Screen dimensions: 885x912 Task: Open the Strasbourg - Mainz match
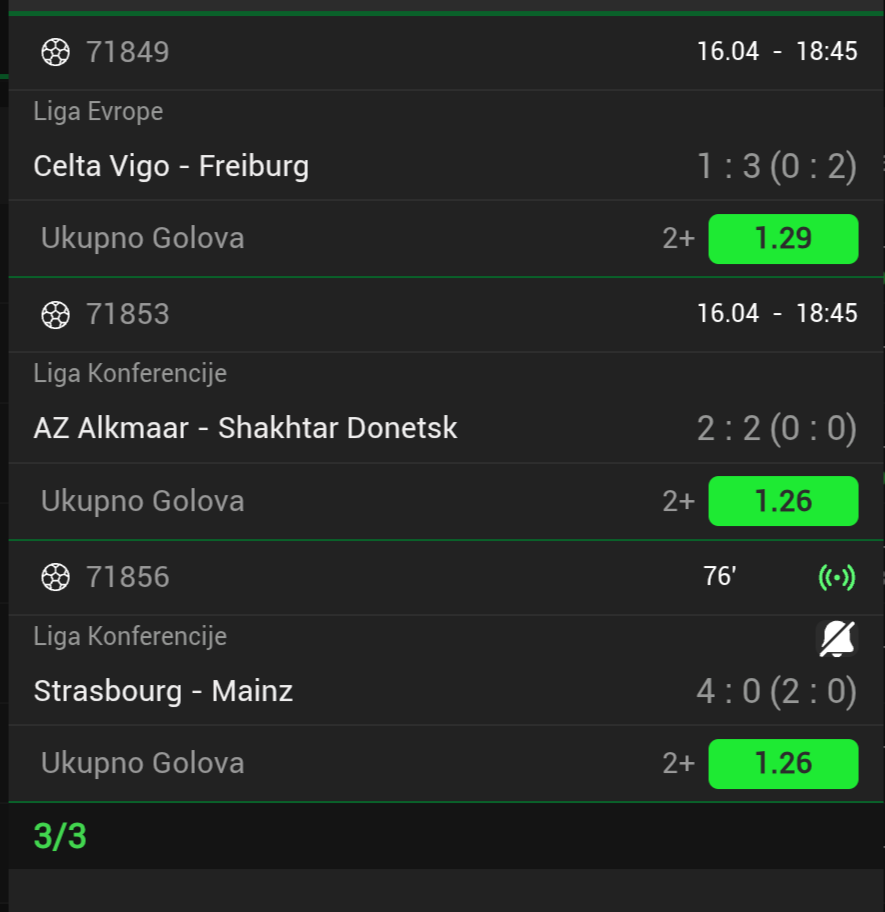click(x=163, y=691)
